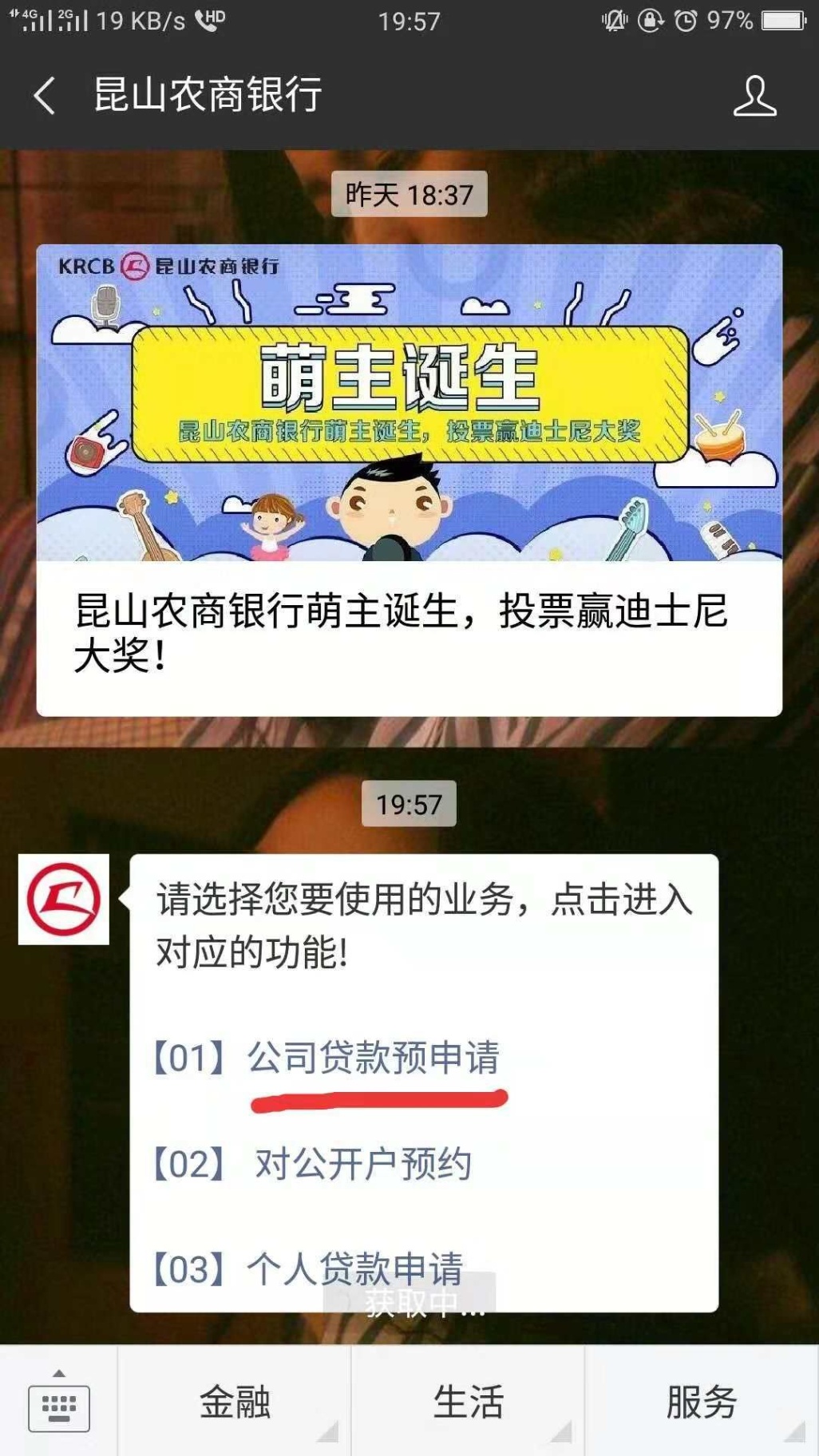This screenshot has height=1456, width=819.
Task: Go back from 昆山农商银行 chat
Action: (45, 96)
